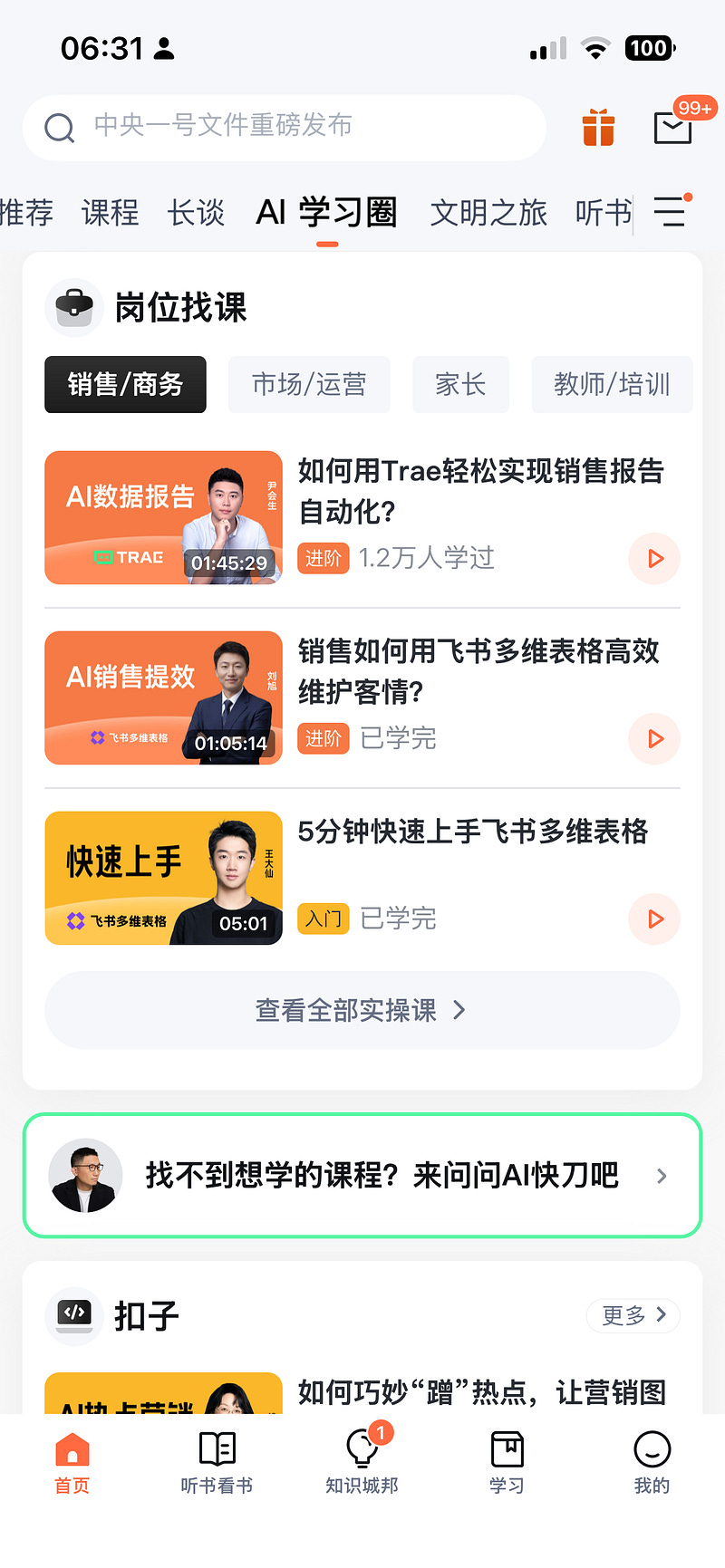Image resolution: width=725 pixels, height=1568 pixels.
Task: Switch to the 课程 top tab
Action: point(110,213)
